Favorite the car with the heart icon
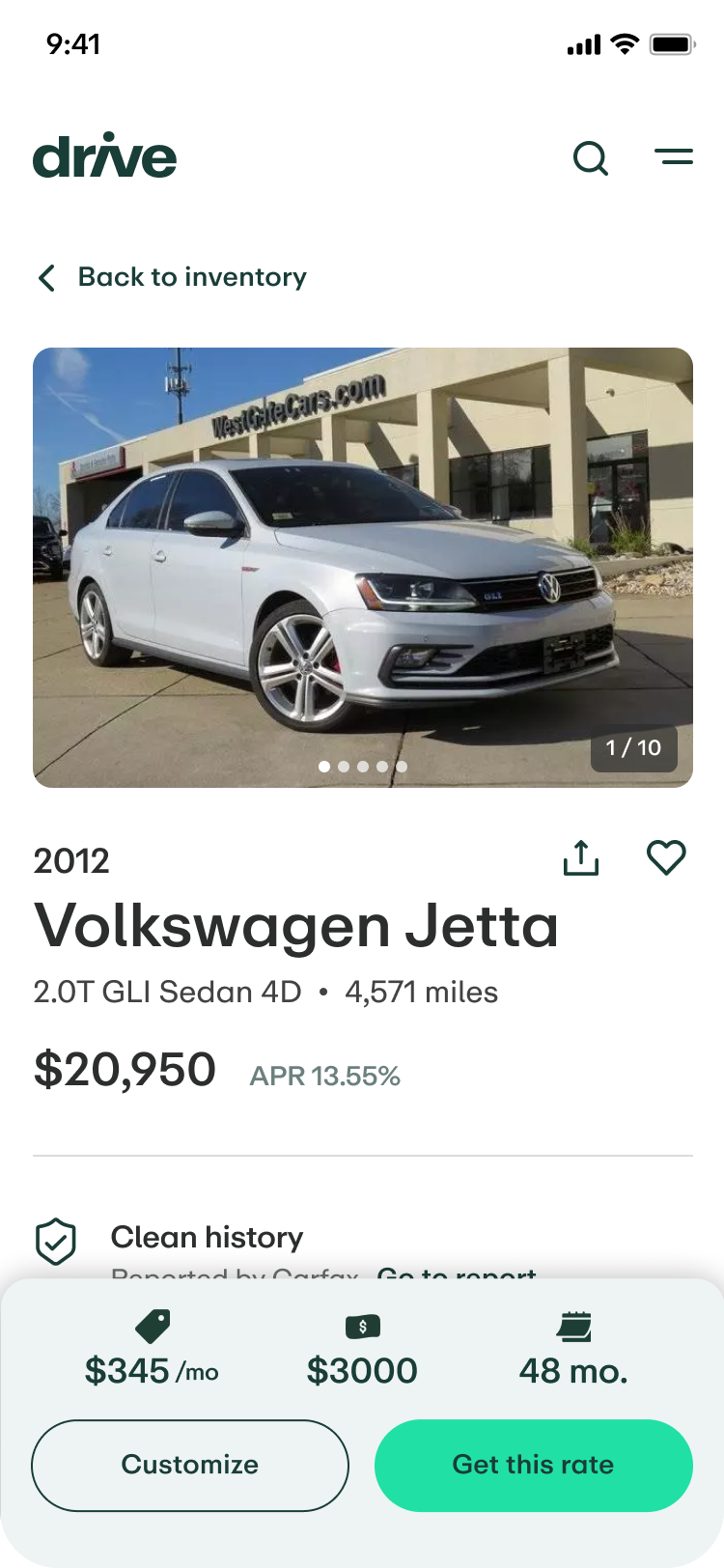This screenshot has height=1568, width=724. (666, 857)
